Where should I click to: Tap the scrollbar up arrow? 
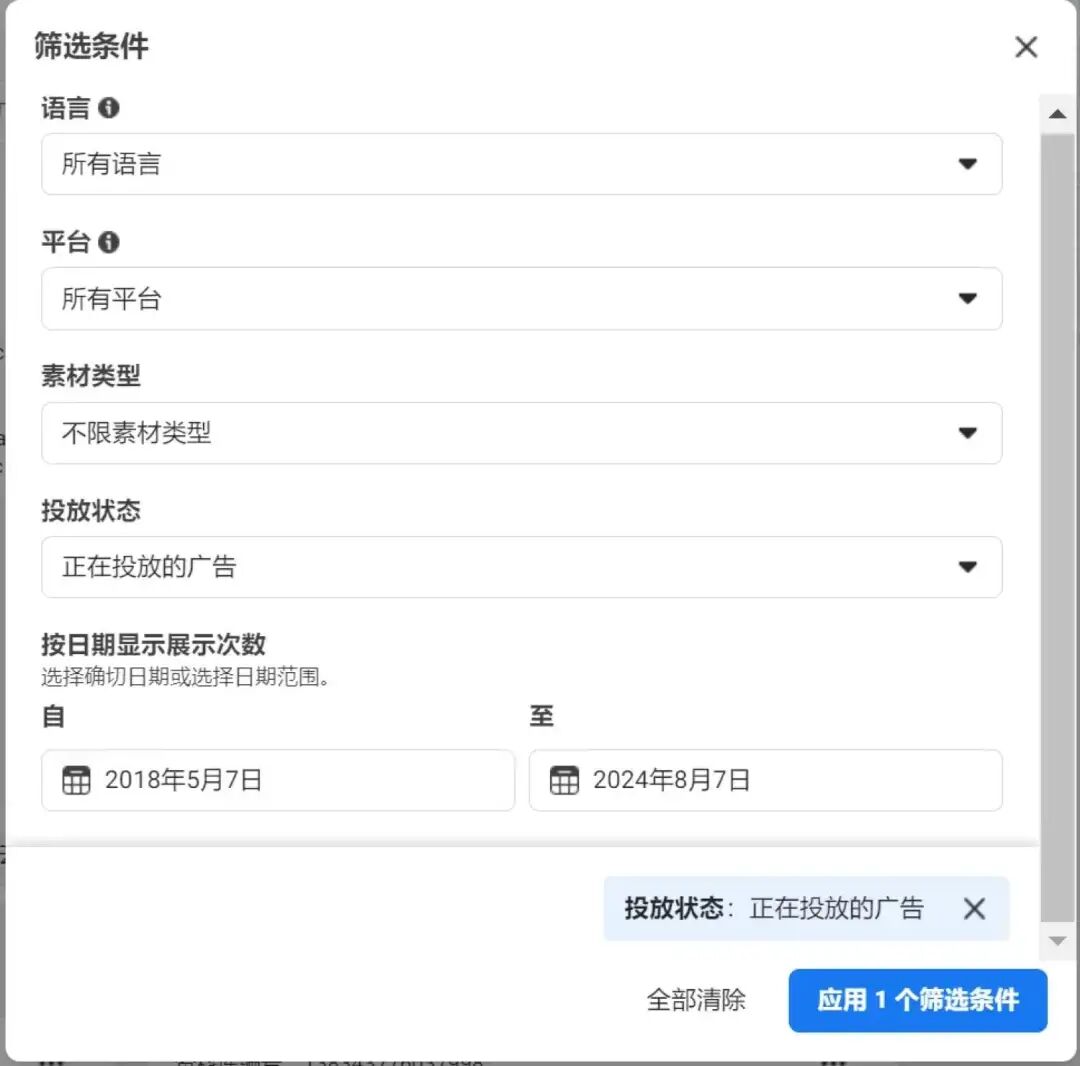1057,114
